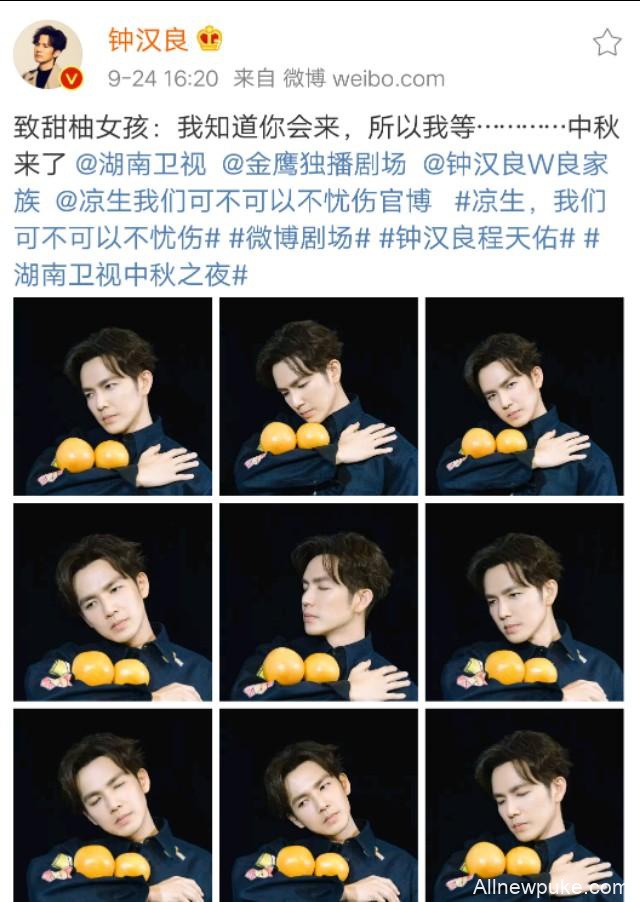Image resolution: width=640 pixels, height=902 pixels.
Task: Open the left photo in the middle row
Action: pos(112,602)
